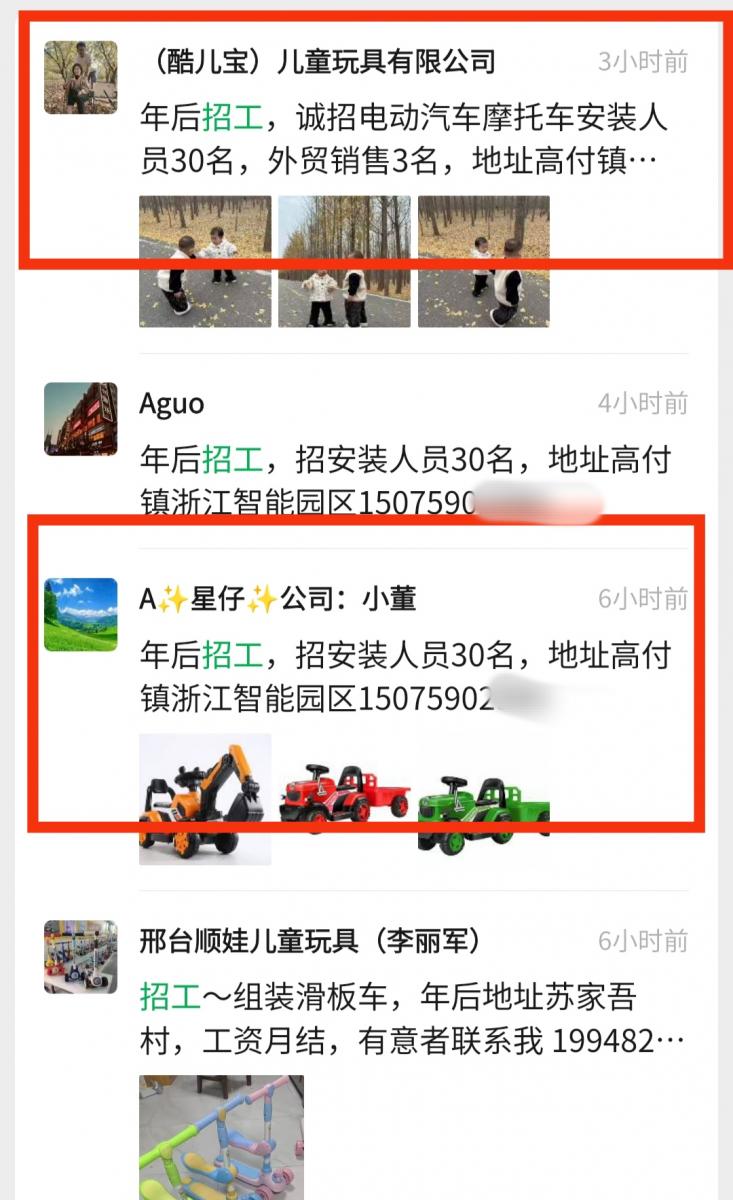
Task: View Aguo's profile avatar
Action: click(x=81, y=419)
